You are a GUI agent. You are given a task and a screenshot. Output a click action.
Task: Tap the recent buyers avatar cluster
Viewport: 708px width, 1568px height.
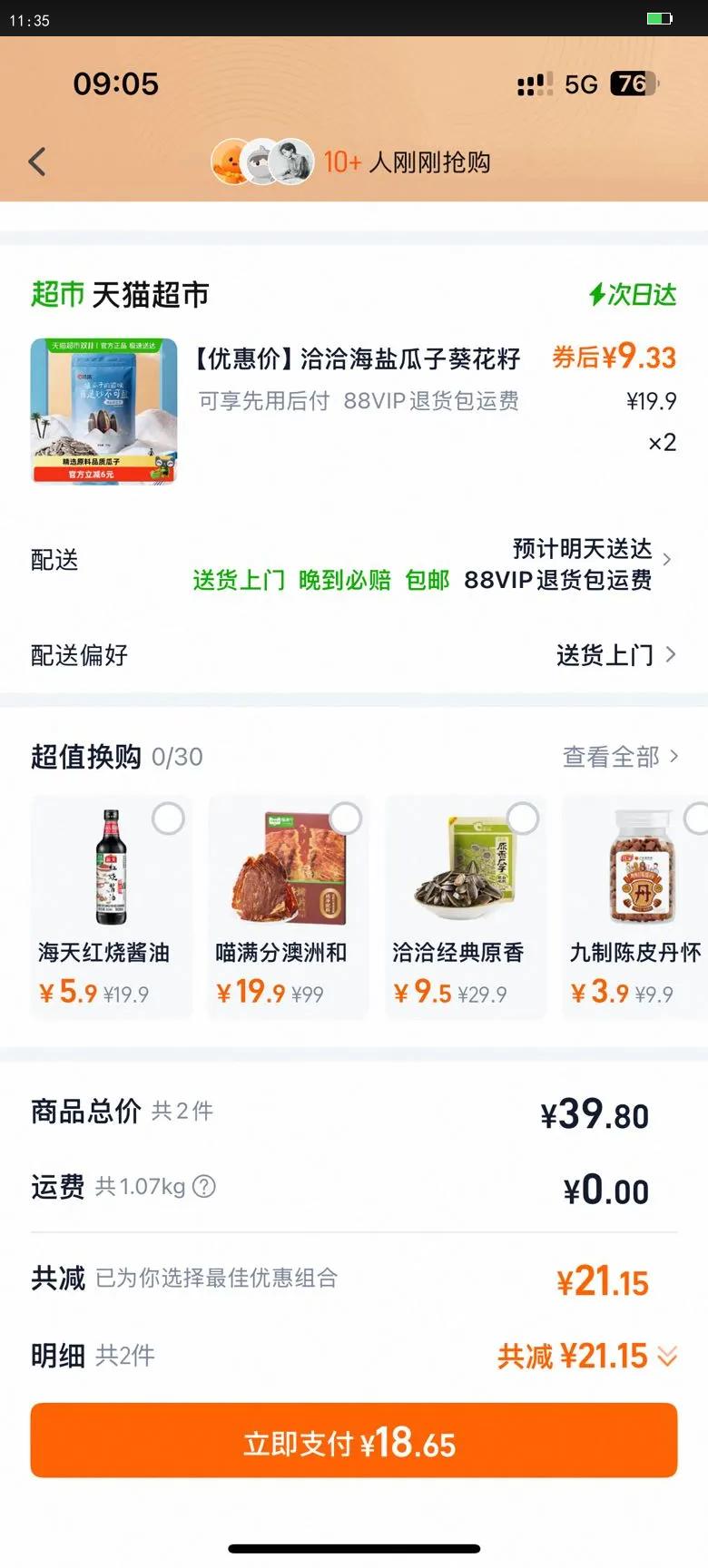point(263,161)
